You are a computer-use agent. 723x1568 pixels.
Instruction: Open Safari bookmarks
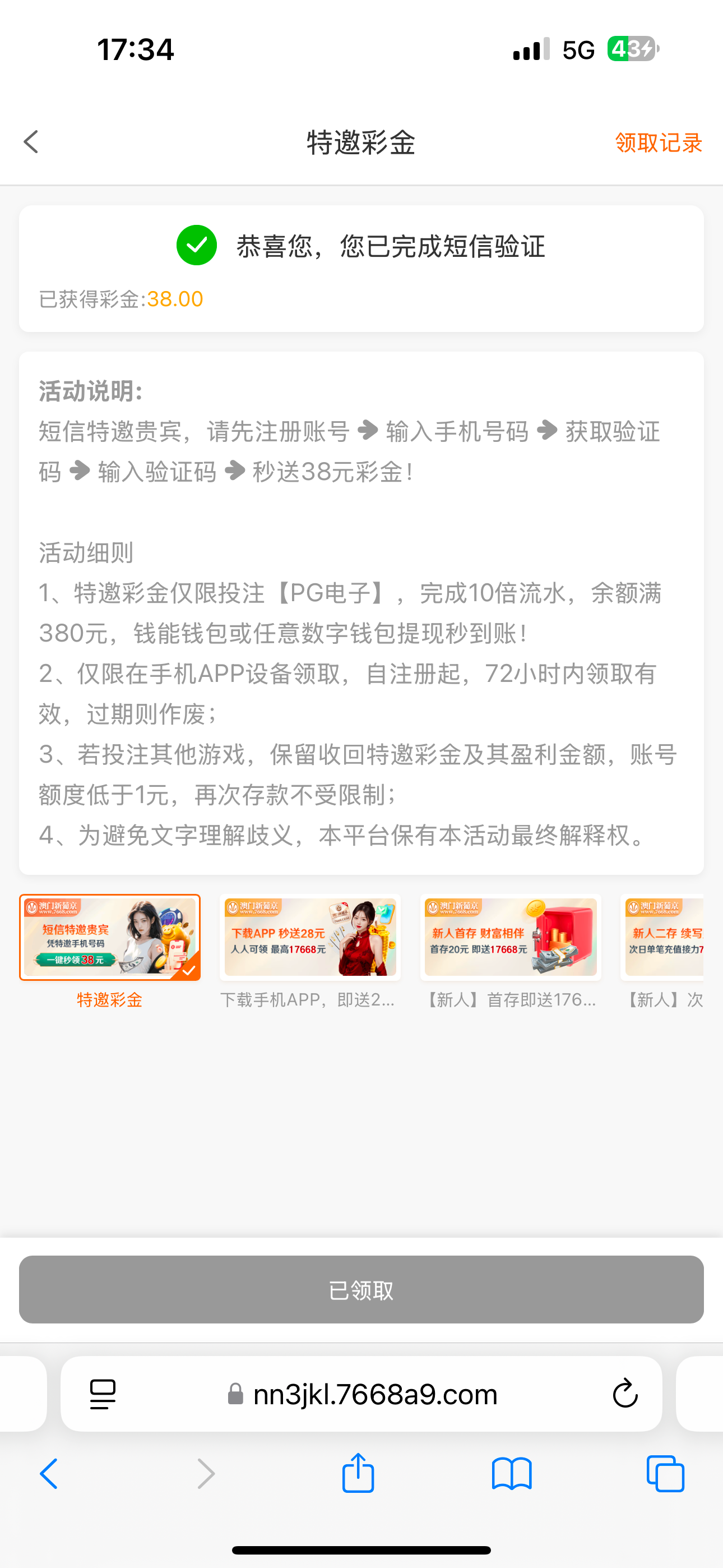click(x=512, y=1474)
